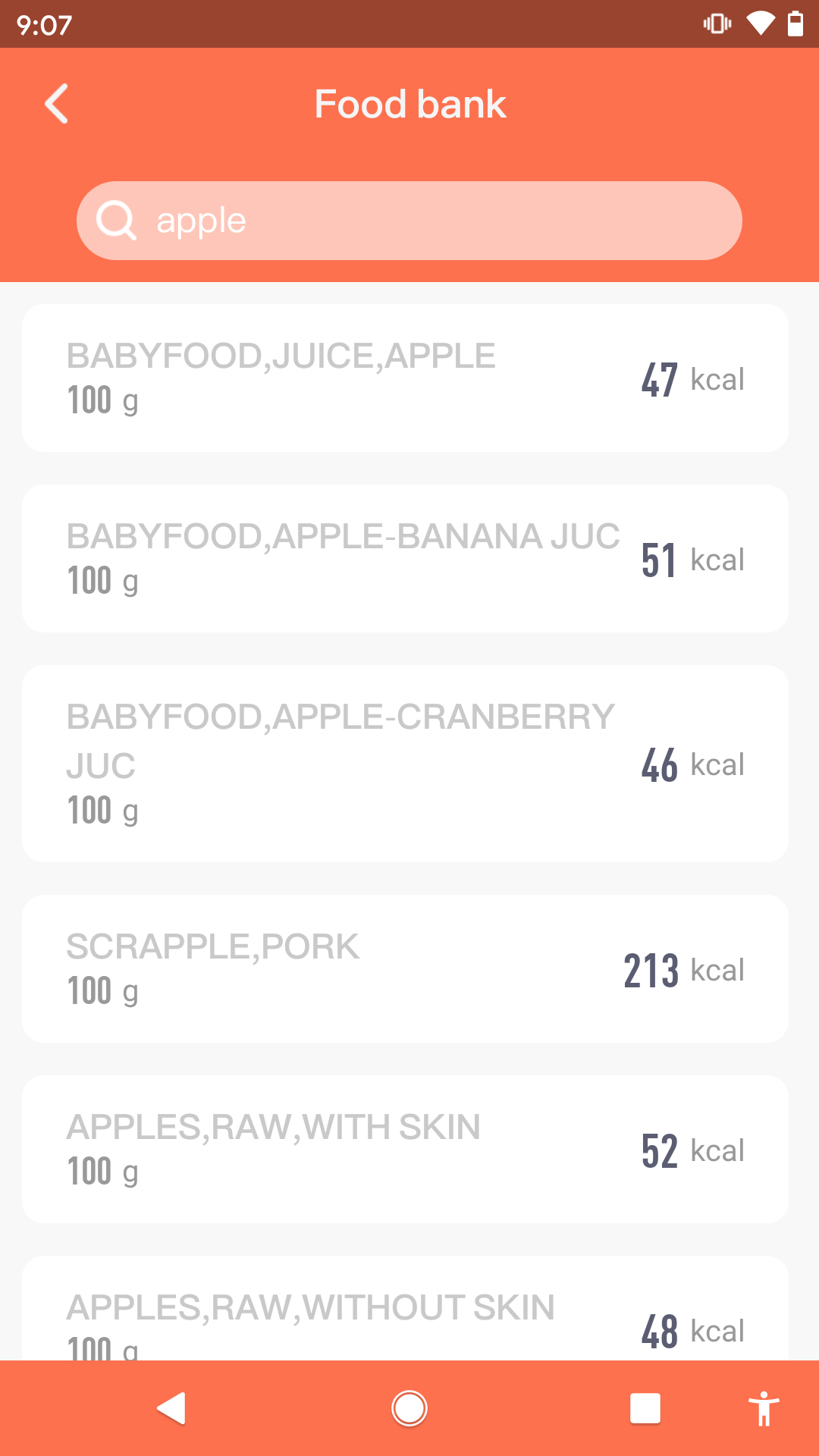
Task: Click the back arrow to leave Food bank
Action: pos(56,103)
